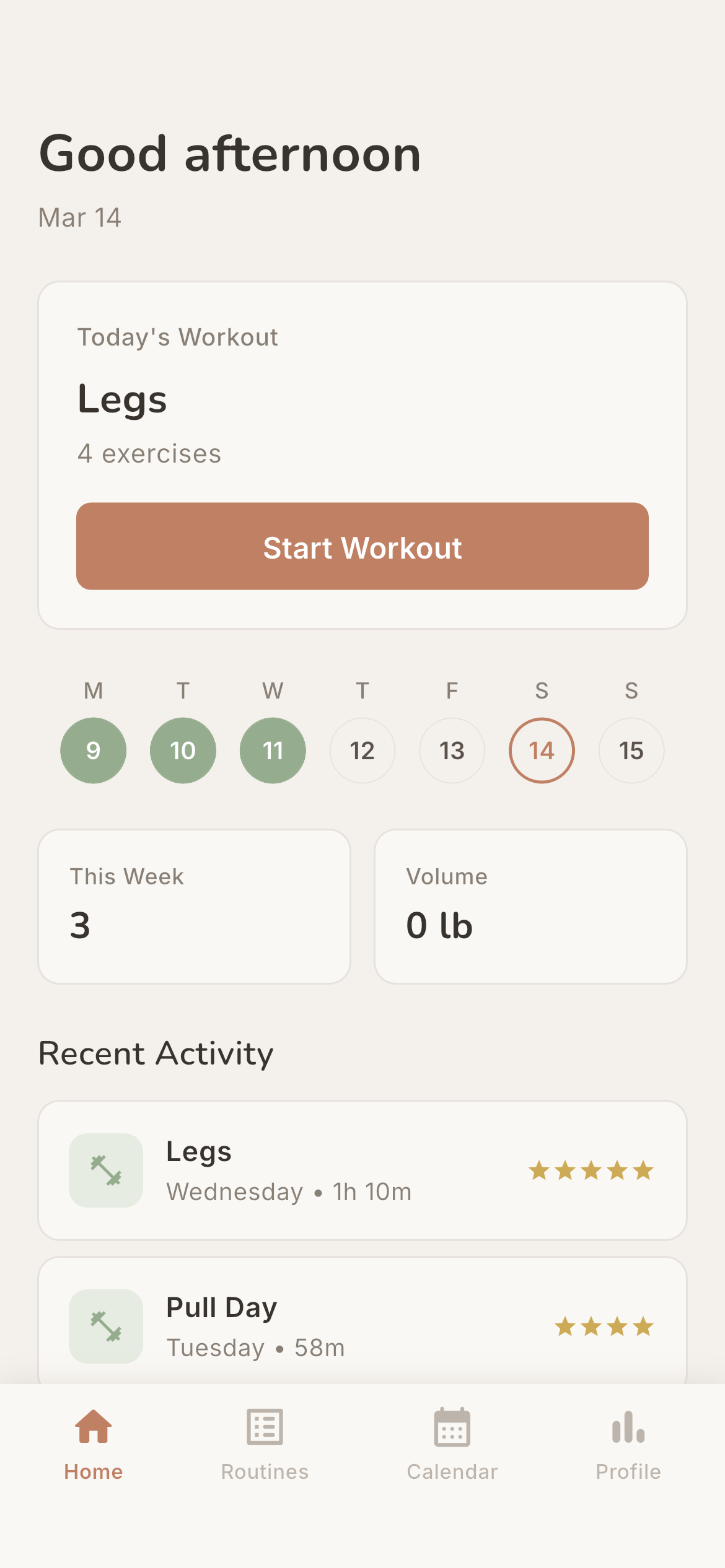
Task: Open the Calendar view icon
Action: click(x=451, y=1428)
